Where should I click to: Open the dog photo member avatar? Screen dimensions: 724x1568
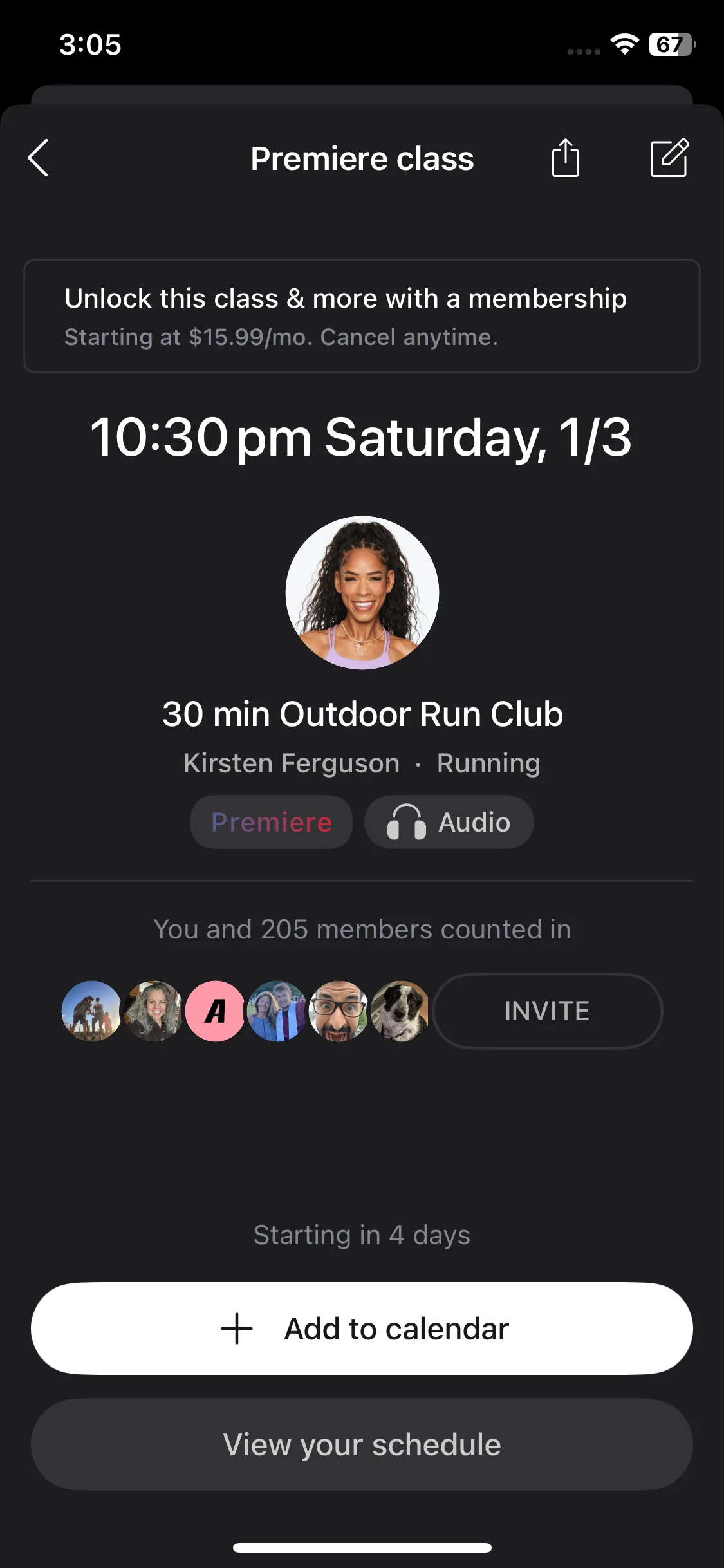tap(400, 1011)
